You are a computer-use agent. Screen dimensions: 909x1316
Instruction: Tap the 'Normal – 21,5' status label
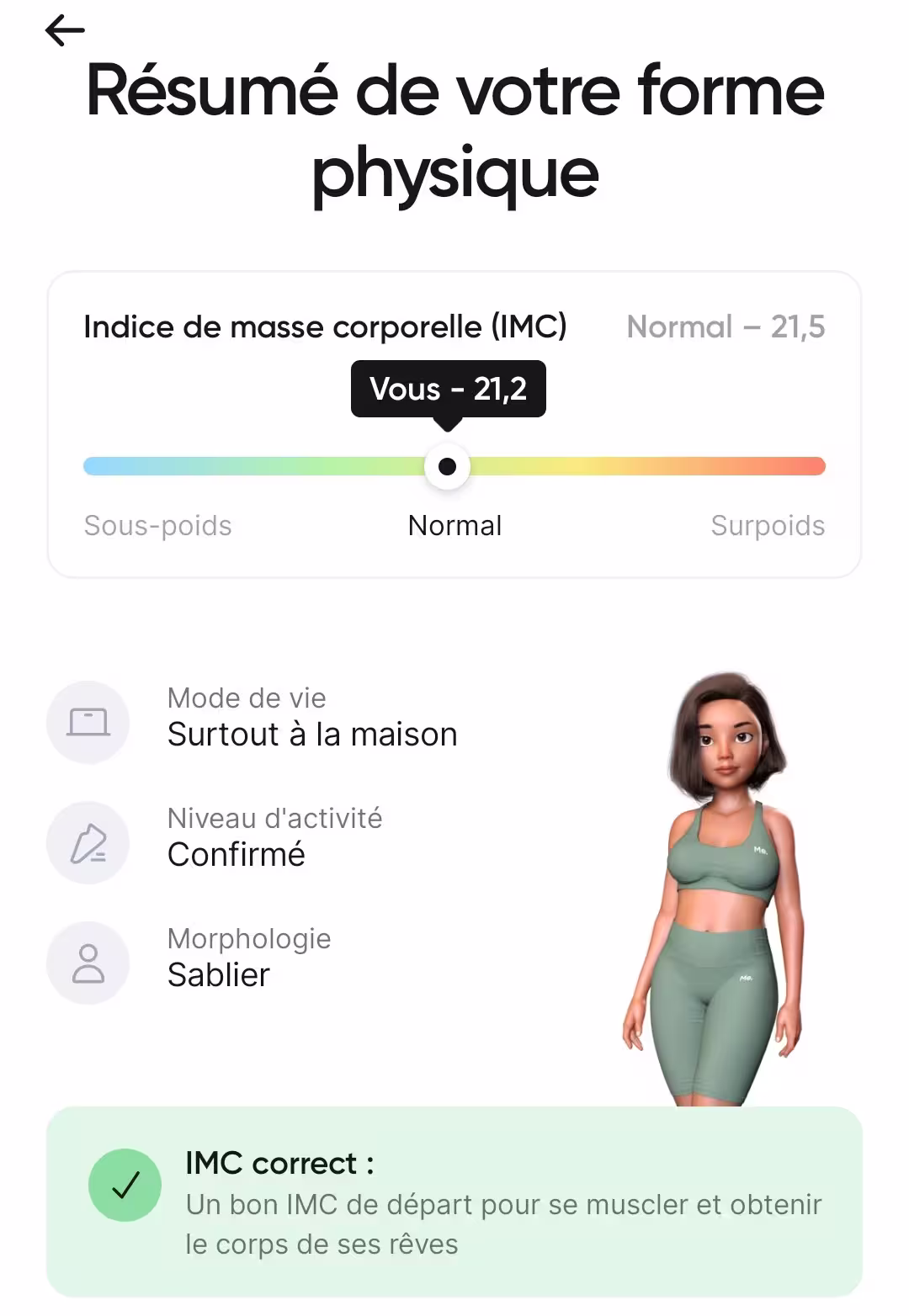click(x=725, y=326)
